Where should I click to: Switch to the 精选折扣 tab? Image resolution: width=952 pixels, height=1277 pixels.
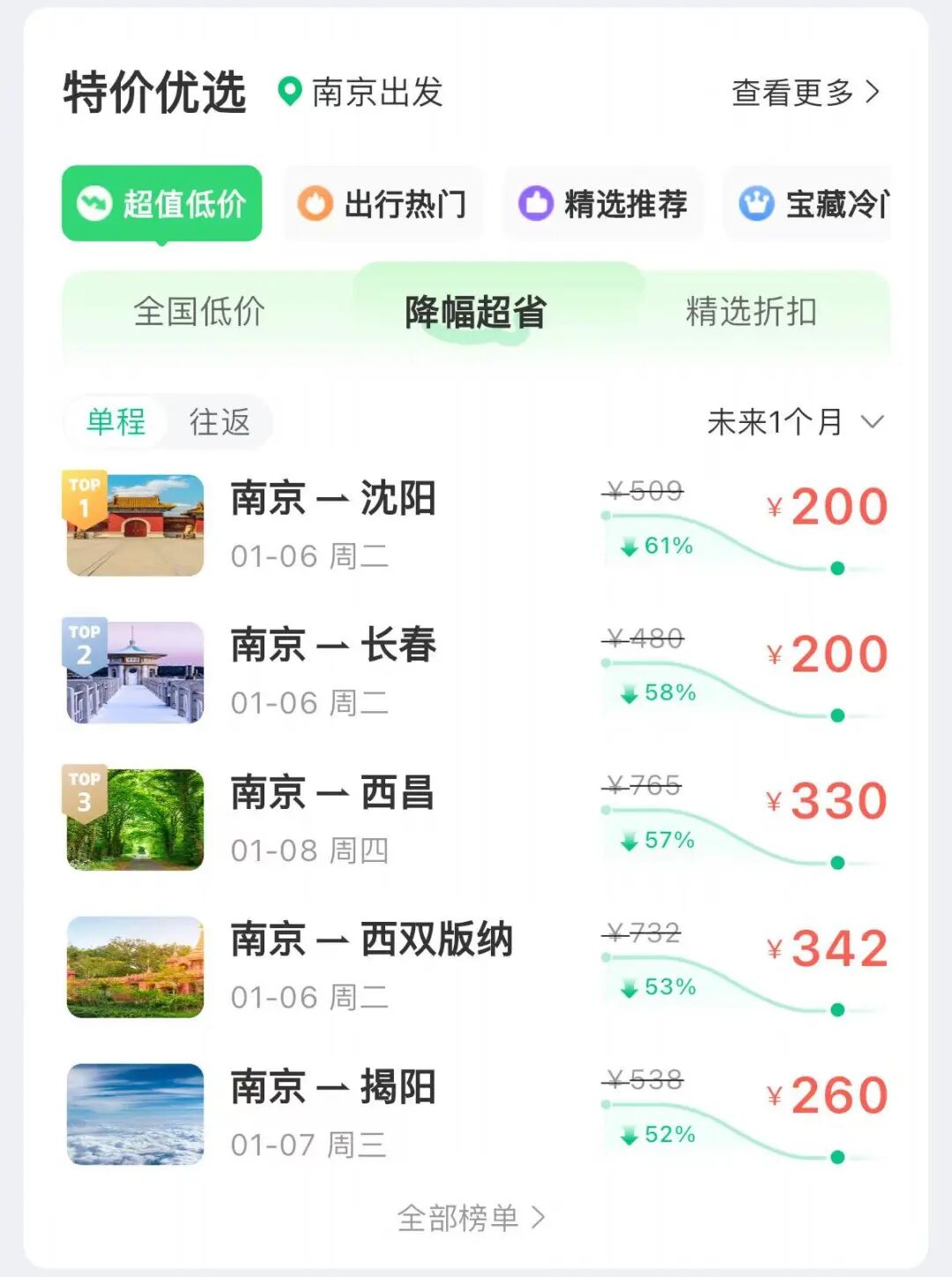pyautogui.click(x=751, y=311)
